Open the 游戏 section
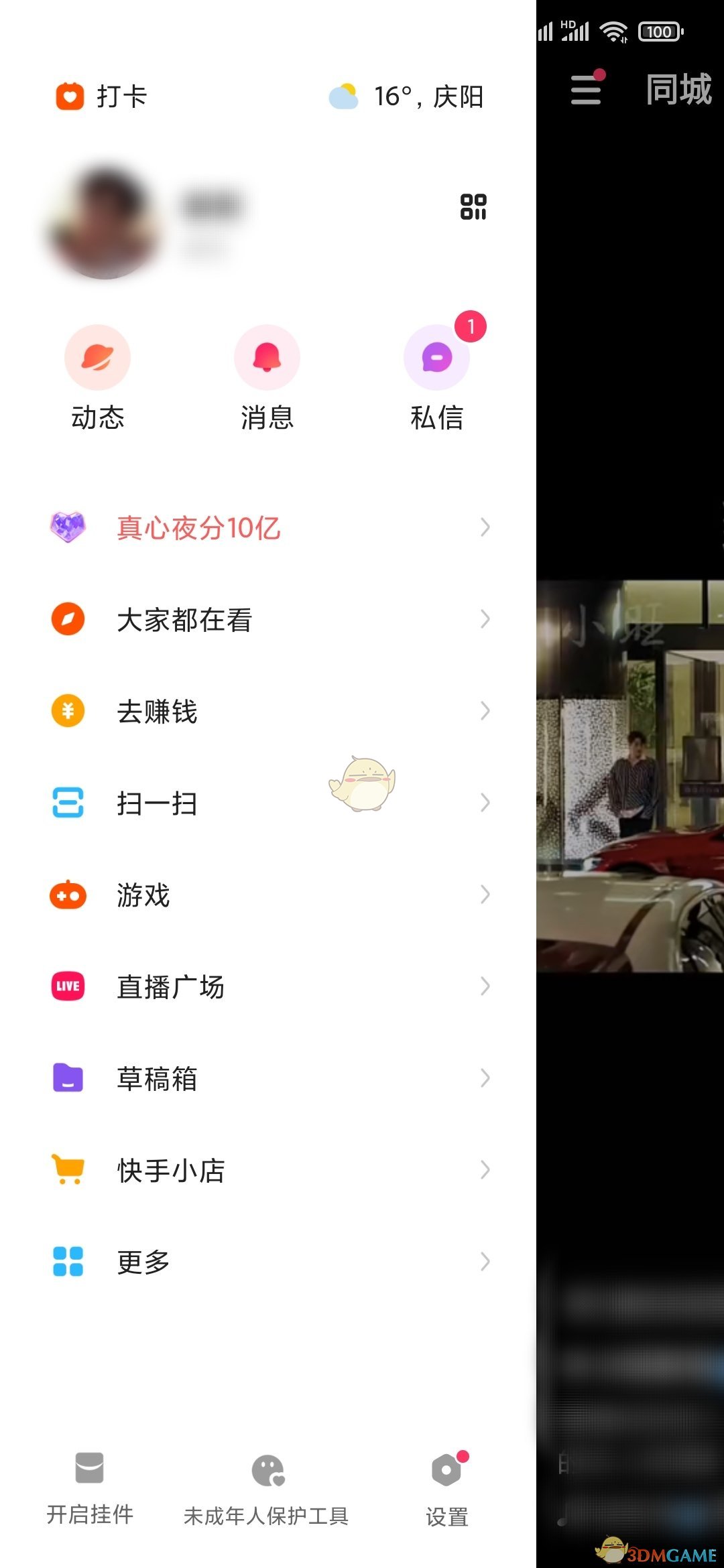The image size is (724, 1568). [x=268, y=895]
